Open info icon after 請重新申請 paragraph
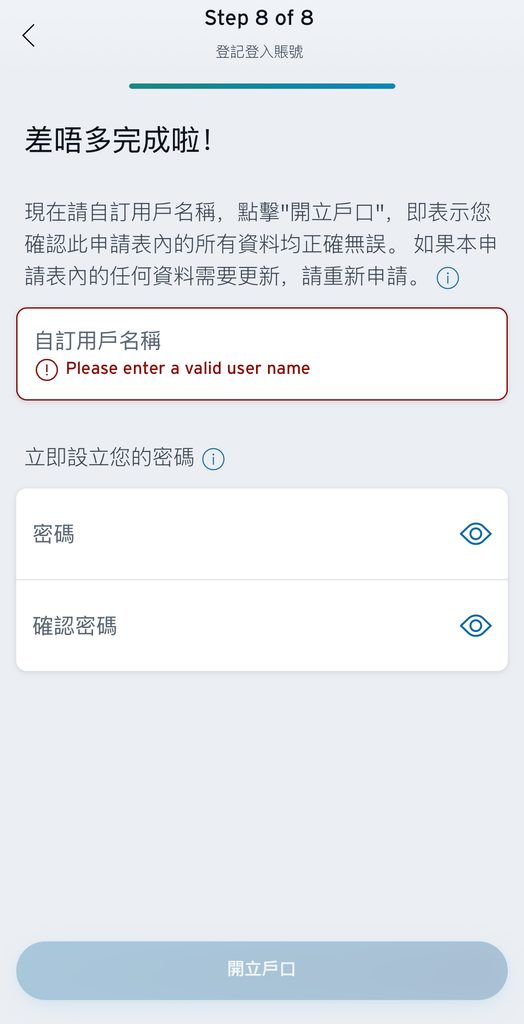The height and width of the screenshot is (1024, 524). (x=448, y=279)
